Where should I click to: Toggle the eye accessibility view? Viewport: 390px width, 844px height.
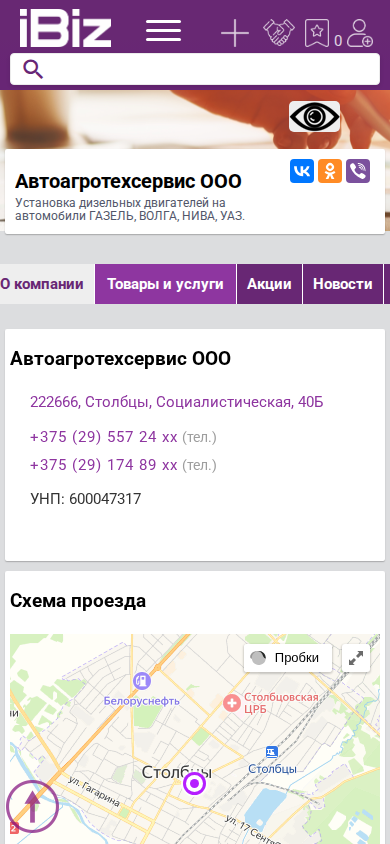[315, 116]
